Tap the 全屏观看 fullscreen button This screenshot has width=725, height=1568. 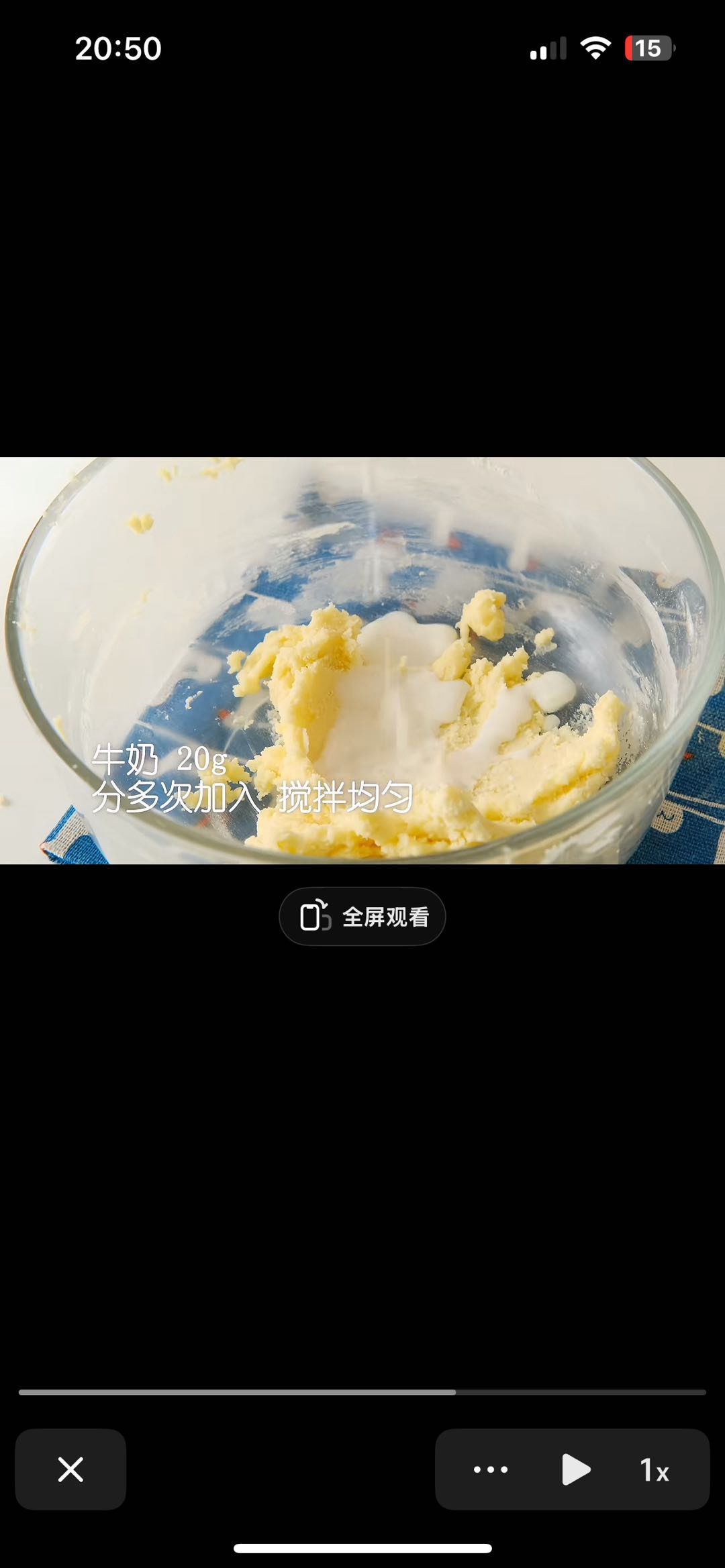pos(362,917)
